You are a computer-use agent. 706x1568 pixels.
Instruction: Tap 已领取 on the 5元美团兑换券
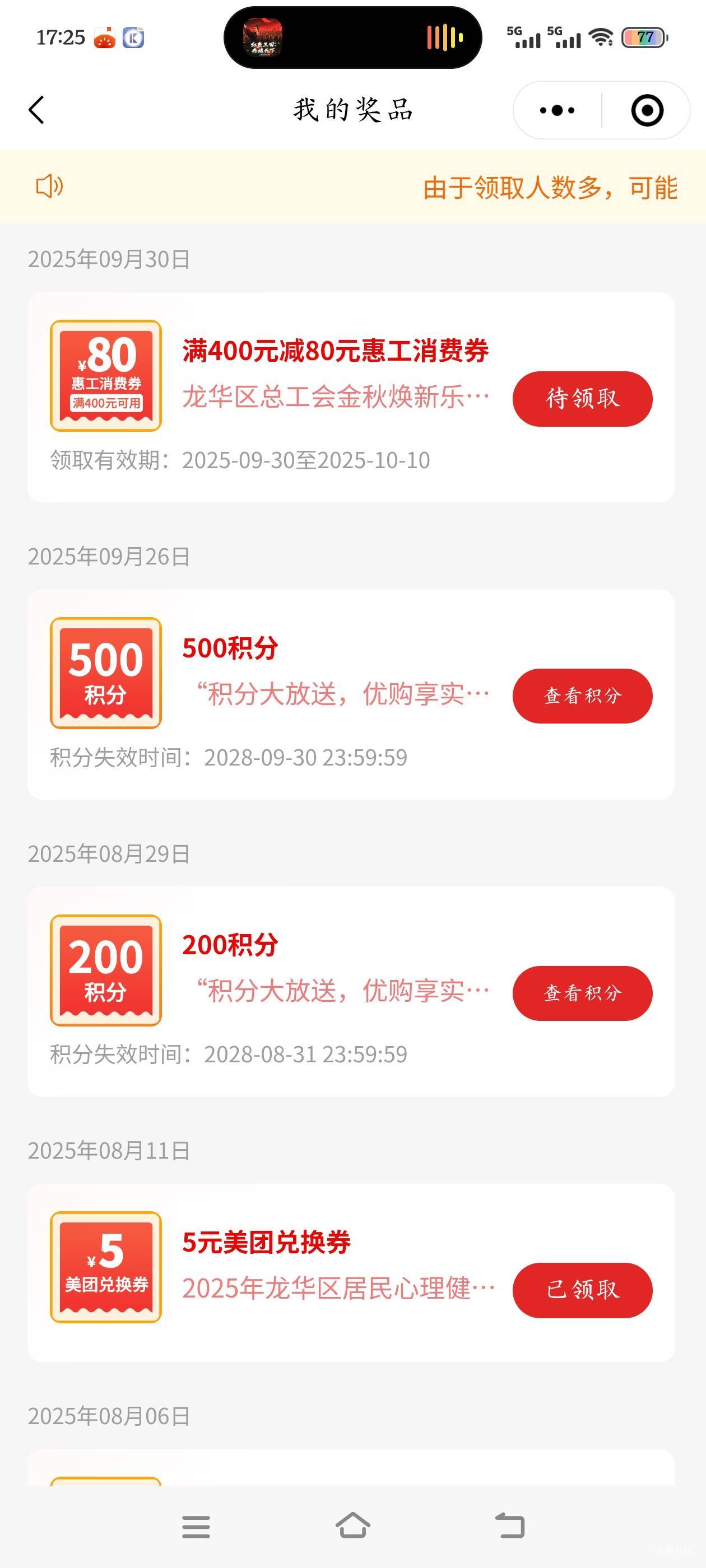[x=582, y=1290]
